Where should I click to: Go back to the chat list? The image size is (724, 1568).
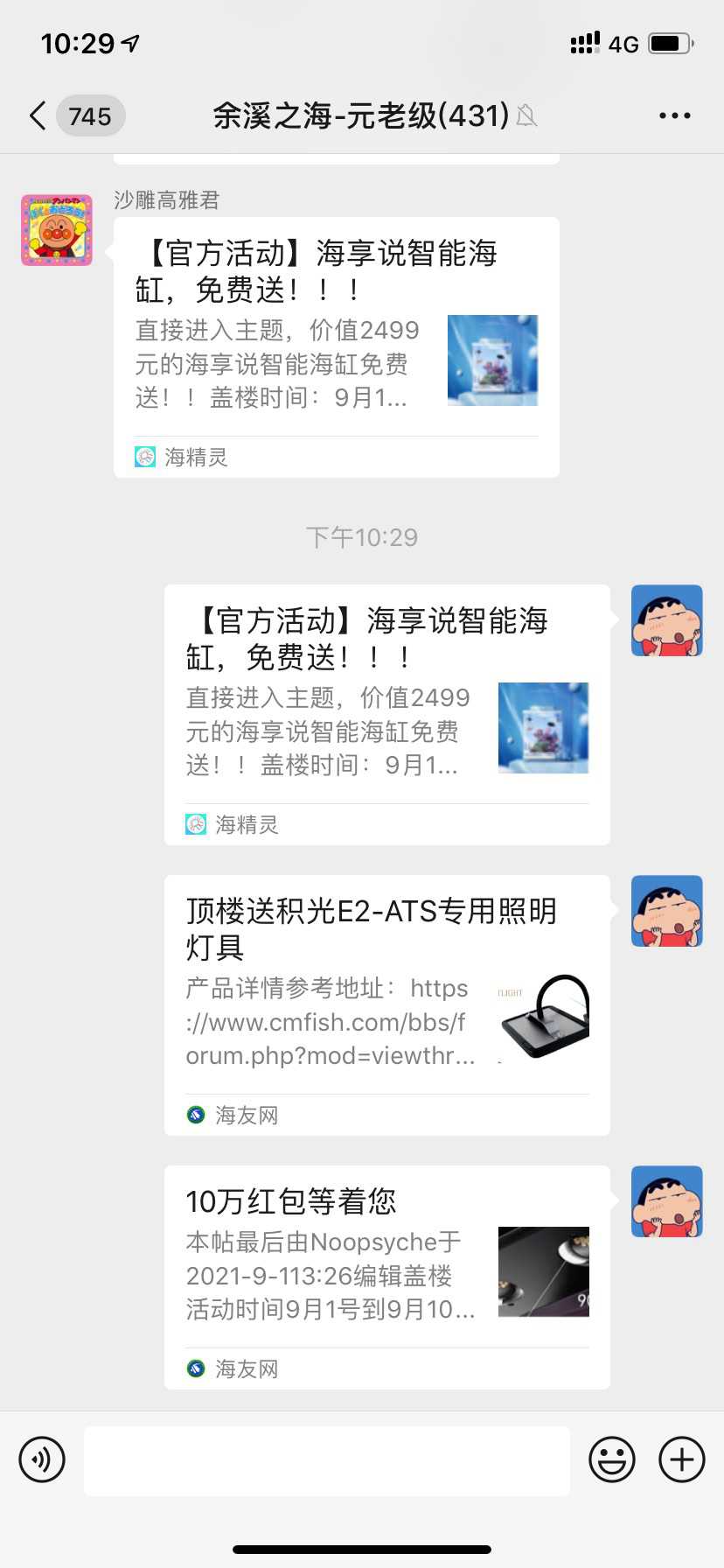[38, 115]
